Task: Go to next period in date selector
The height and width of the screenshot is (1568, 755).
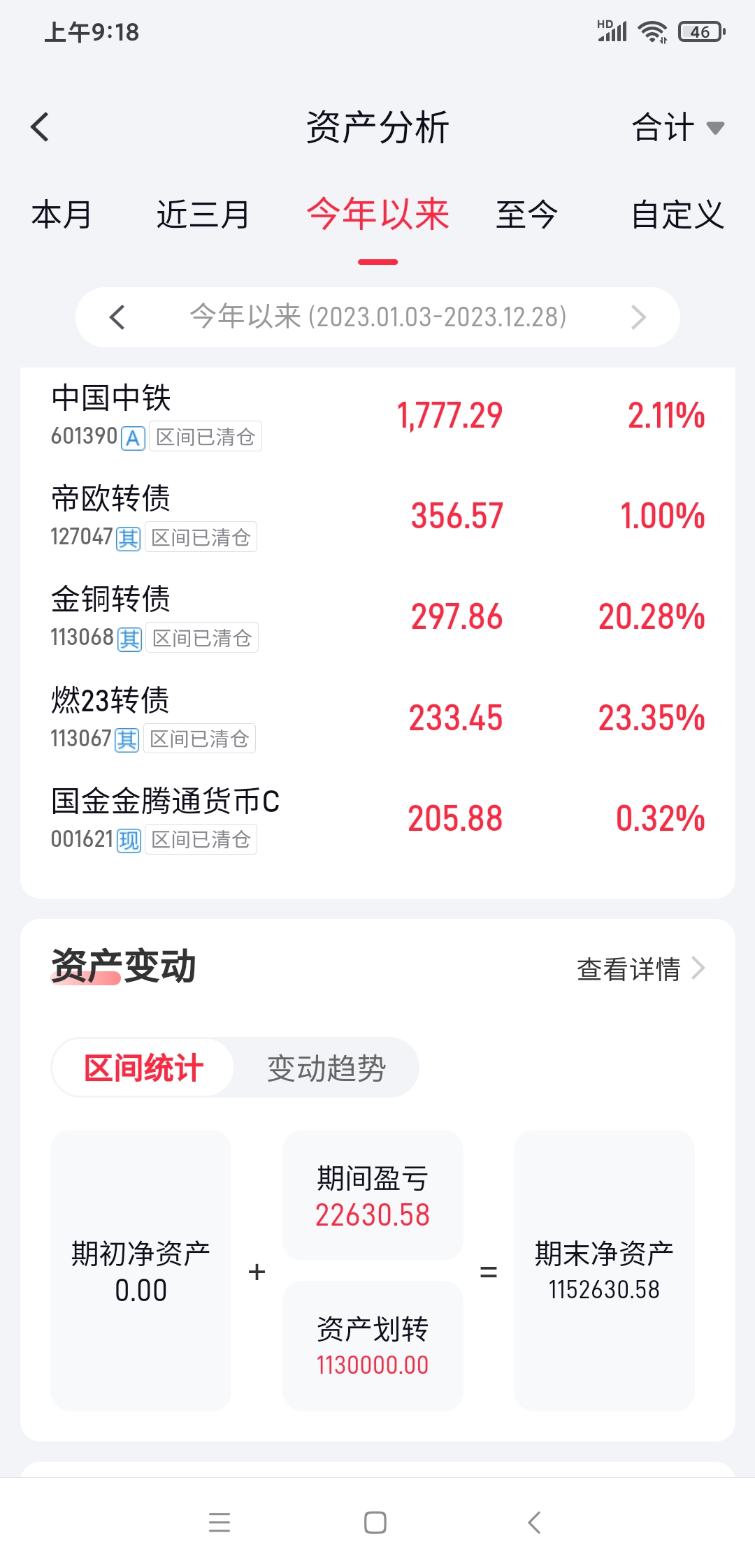Action: (x=638, y=317)
